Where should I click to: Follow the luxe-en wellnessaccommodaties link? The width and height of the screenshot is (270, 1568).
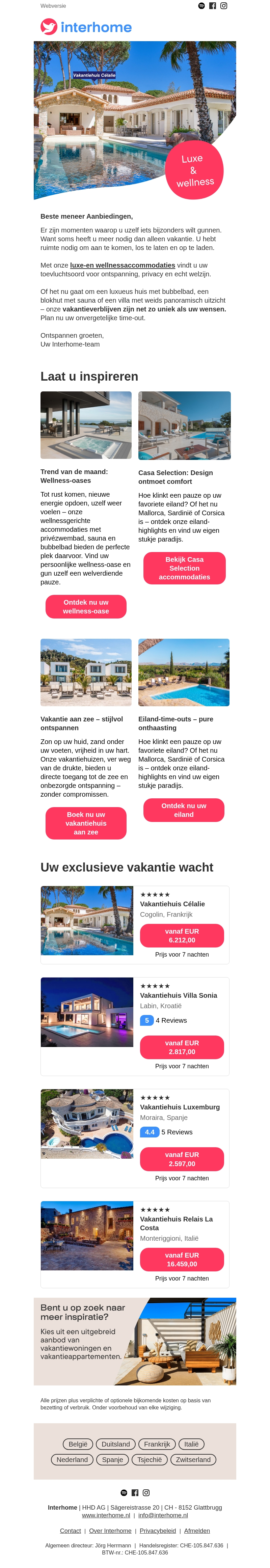click(x=123, y=266)
